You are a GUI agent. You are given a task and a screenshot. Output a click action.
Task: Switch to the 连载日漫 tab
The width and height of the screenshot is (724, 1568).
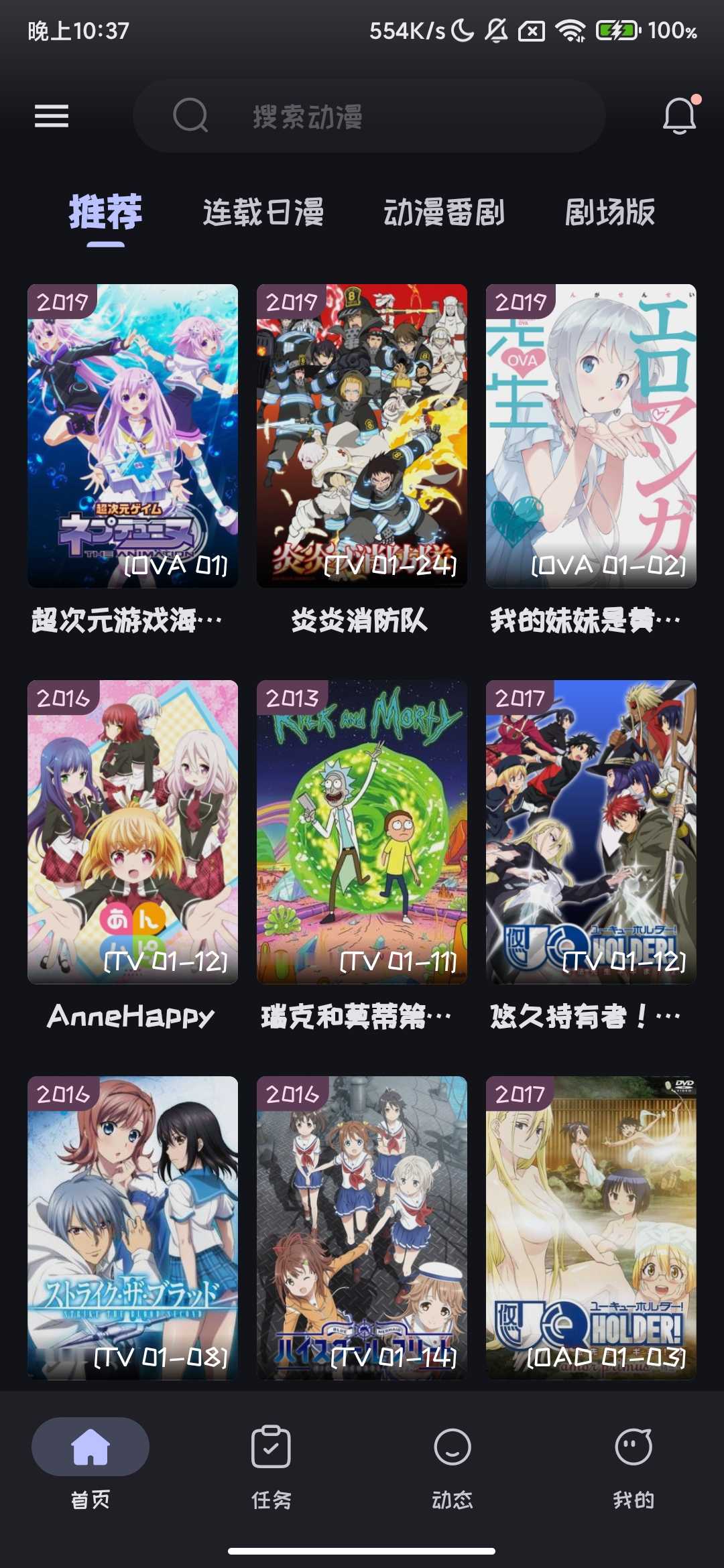(x=263, y=212)
